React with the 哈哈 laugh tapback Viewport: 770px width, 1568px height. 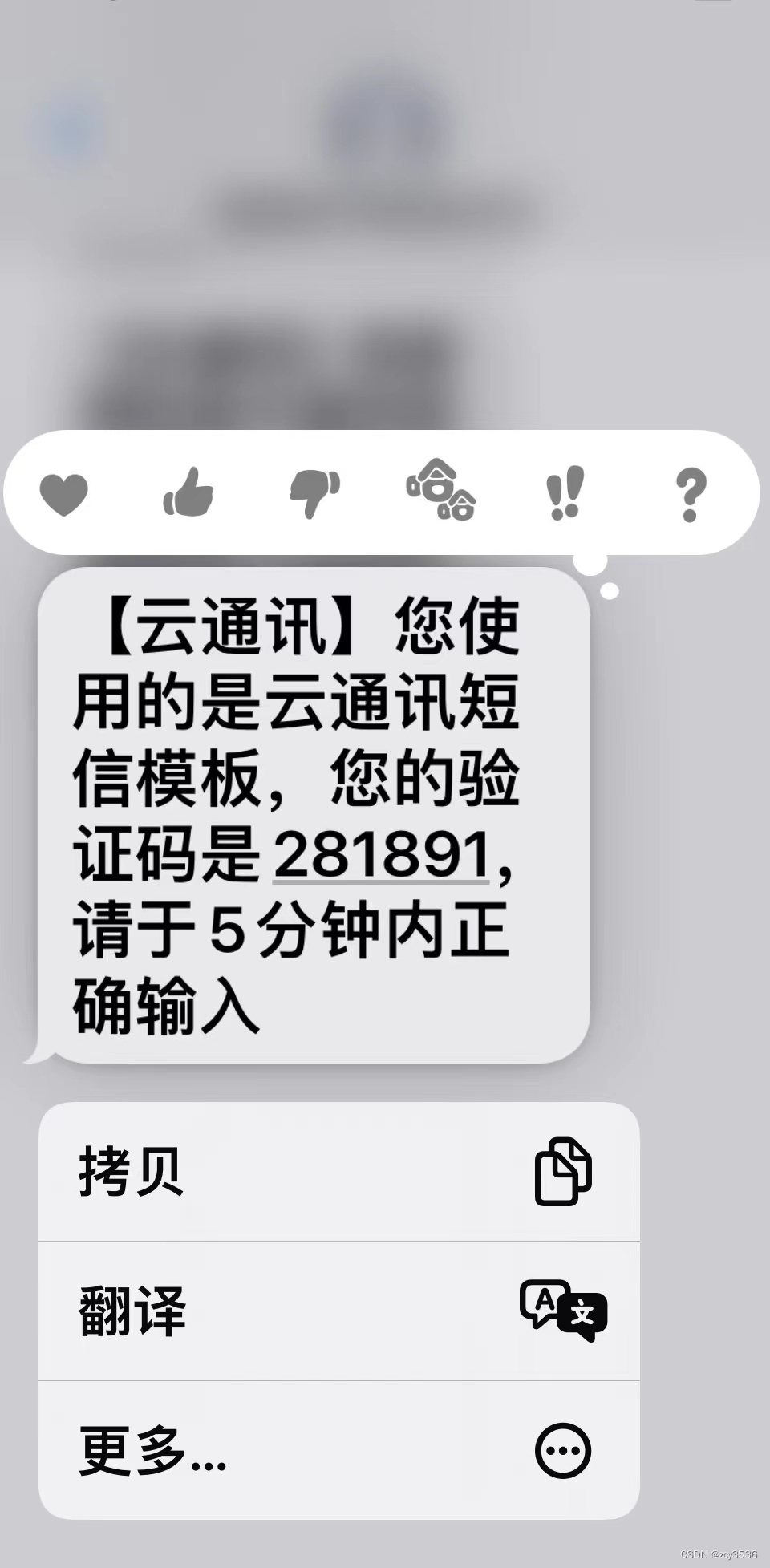click(x=440, y=489)
